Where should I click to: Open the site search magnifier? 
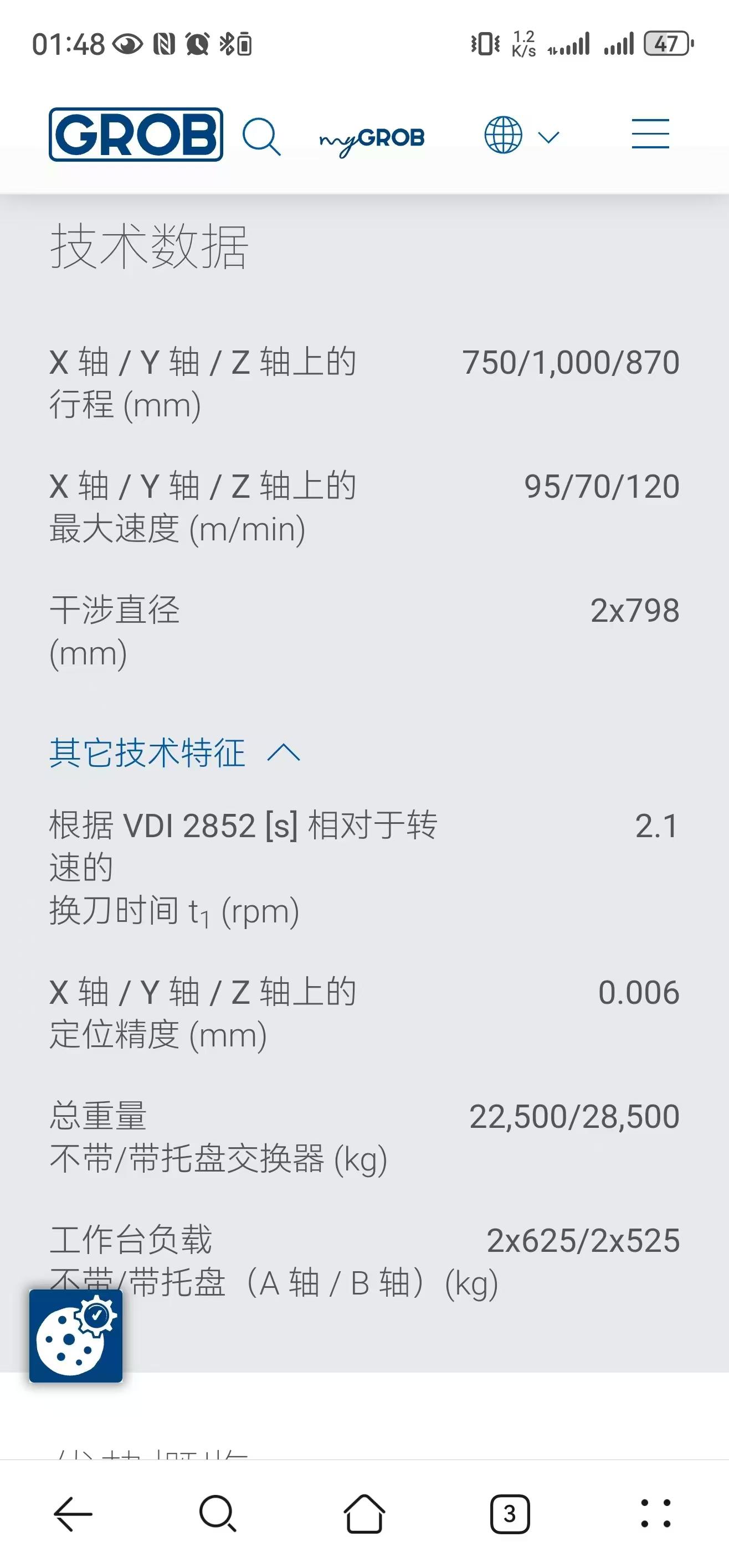(x=261, y=137)
